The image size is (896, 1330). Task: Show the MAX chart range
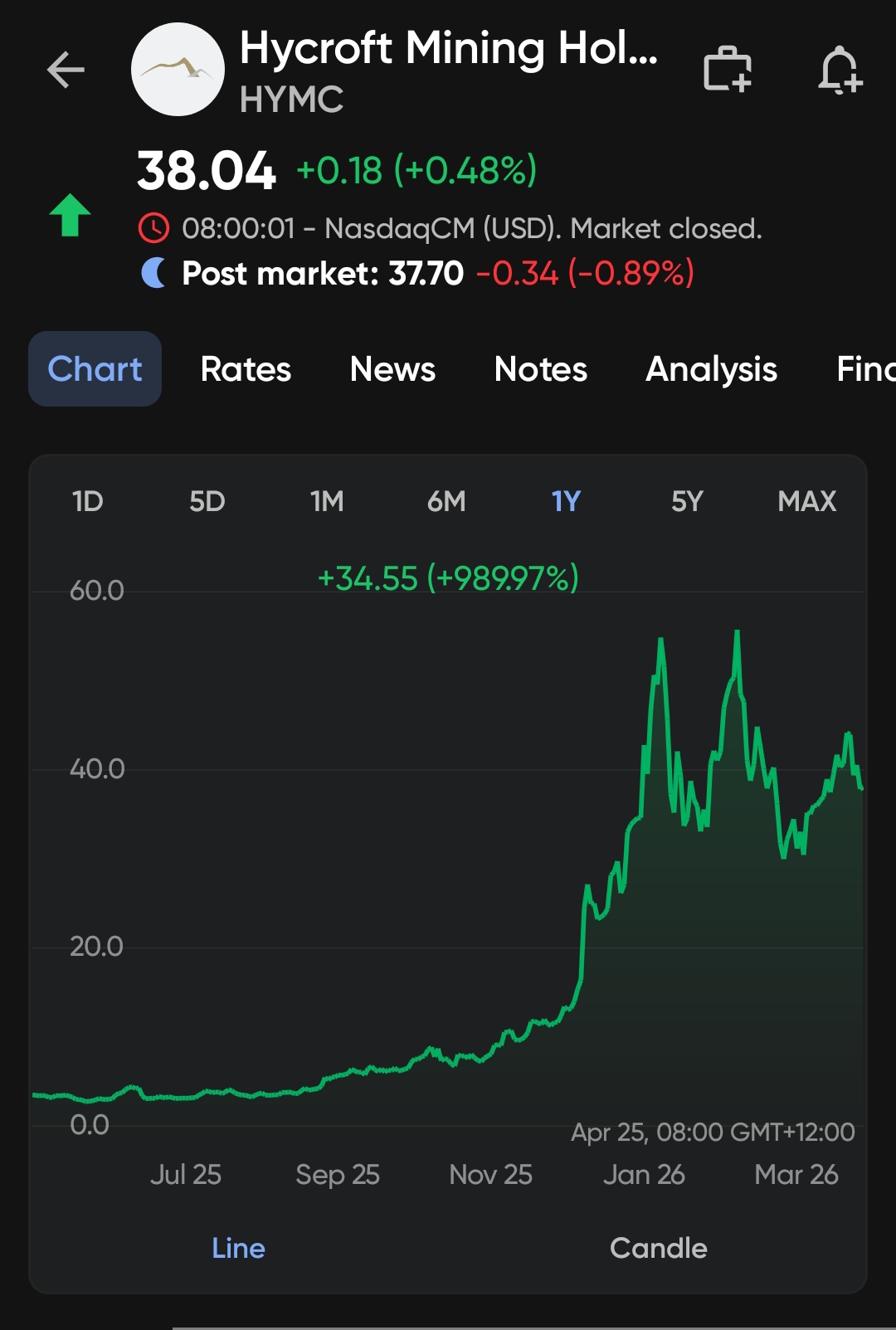click(806, 501)
